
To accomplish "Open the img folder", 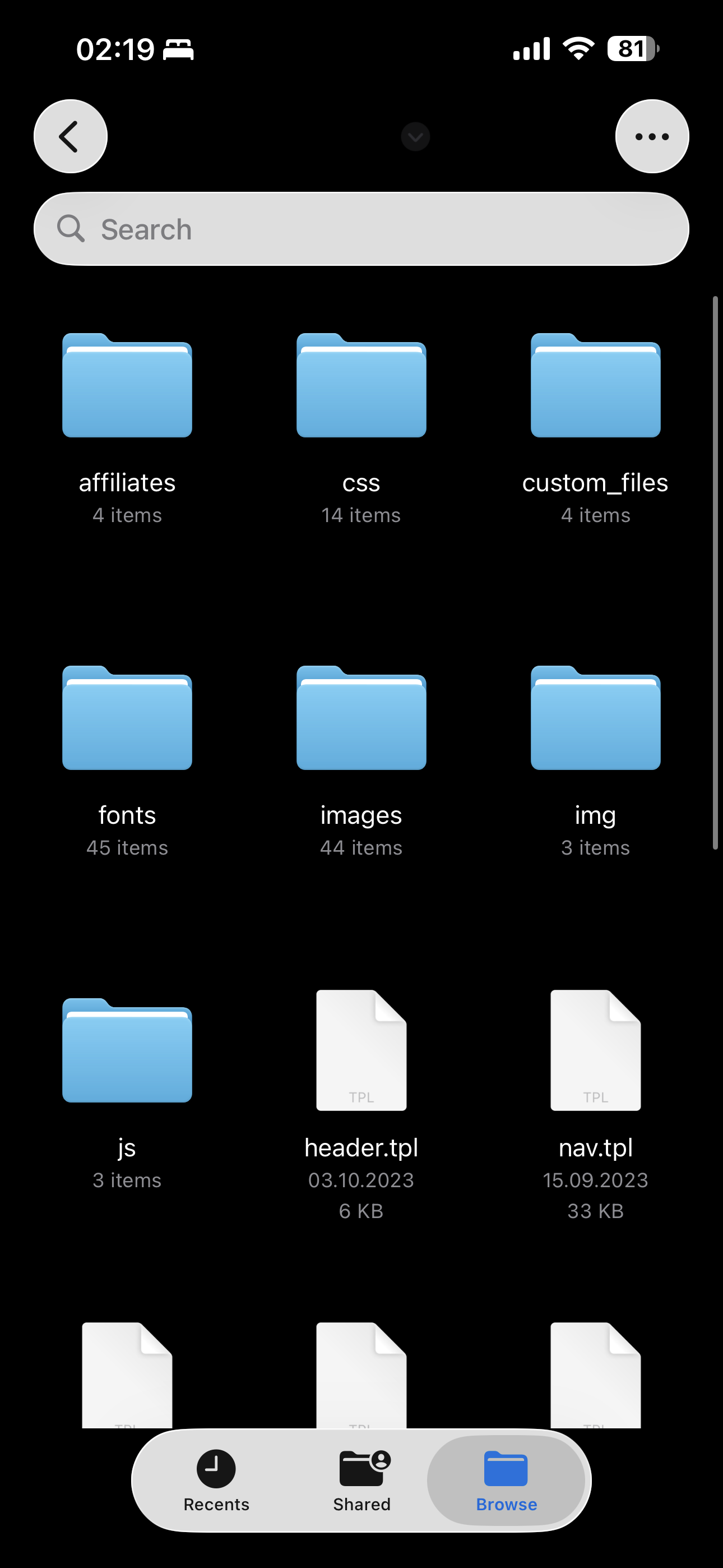I will 595,718.
